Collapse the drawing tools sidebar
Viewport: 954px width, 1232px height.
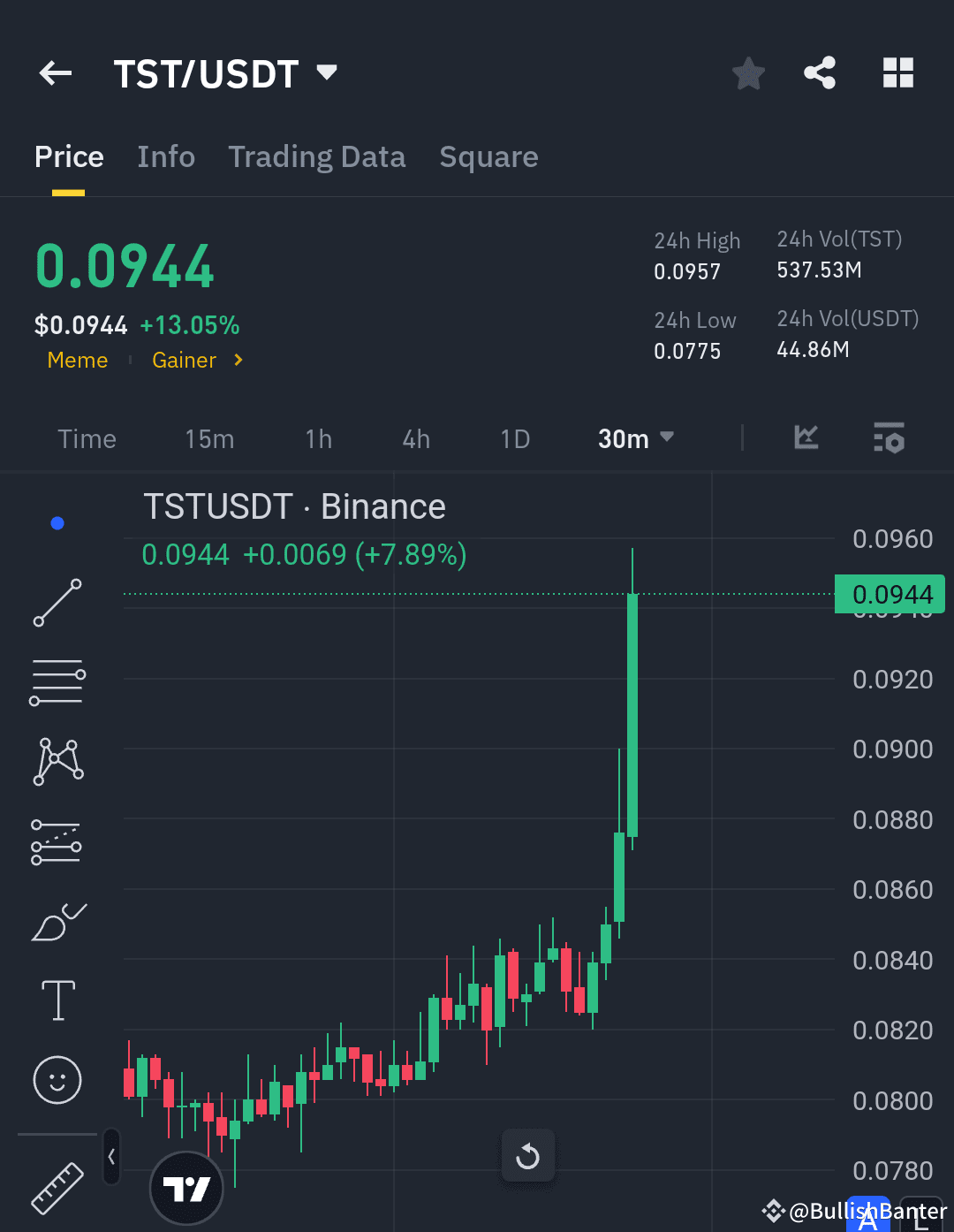111,1156
